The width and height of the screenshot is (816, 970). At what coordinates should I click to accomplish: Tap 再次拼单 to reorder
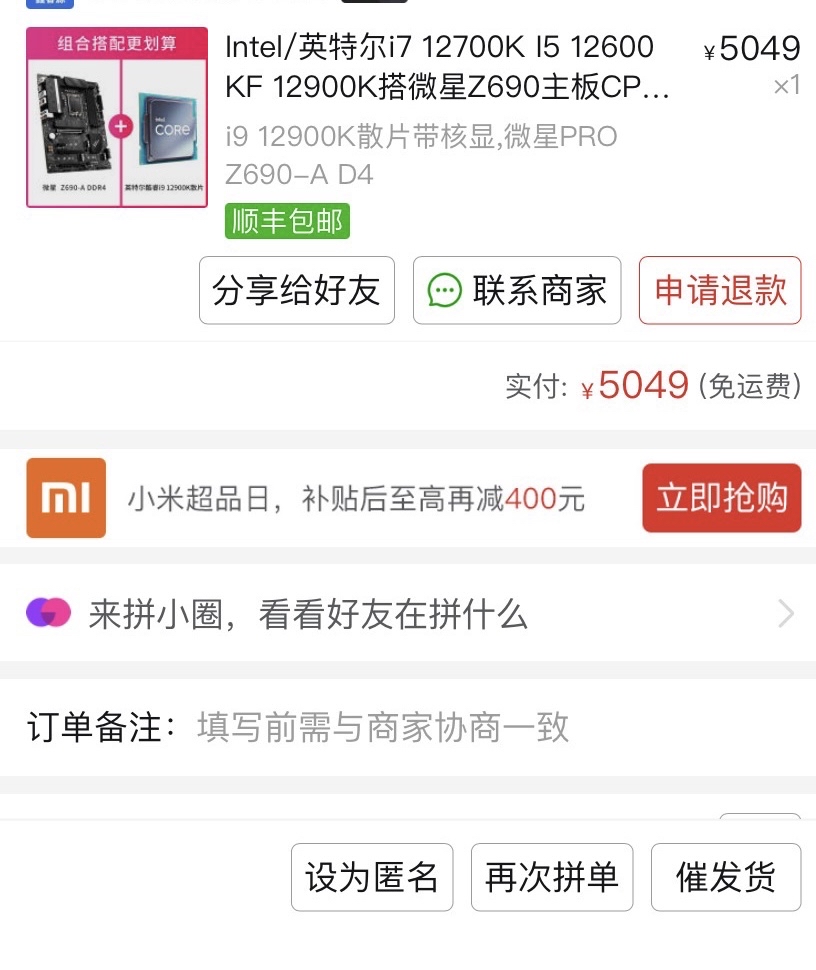(551, 877)
